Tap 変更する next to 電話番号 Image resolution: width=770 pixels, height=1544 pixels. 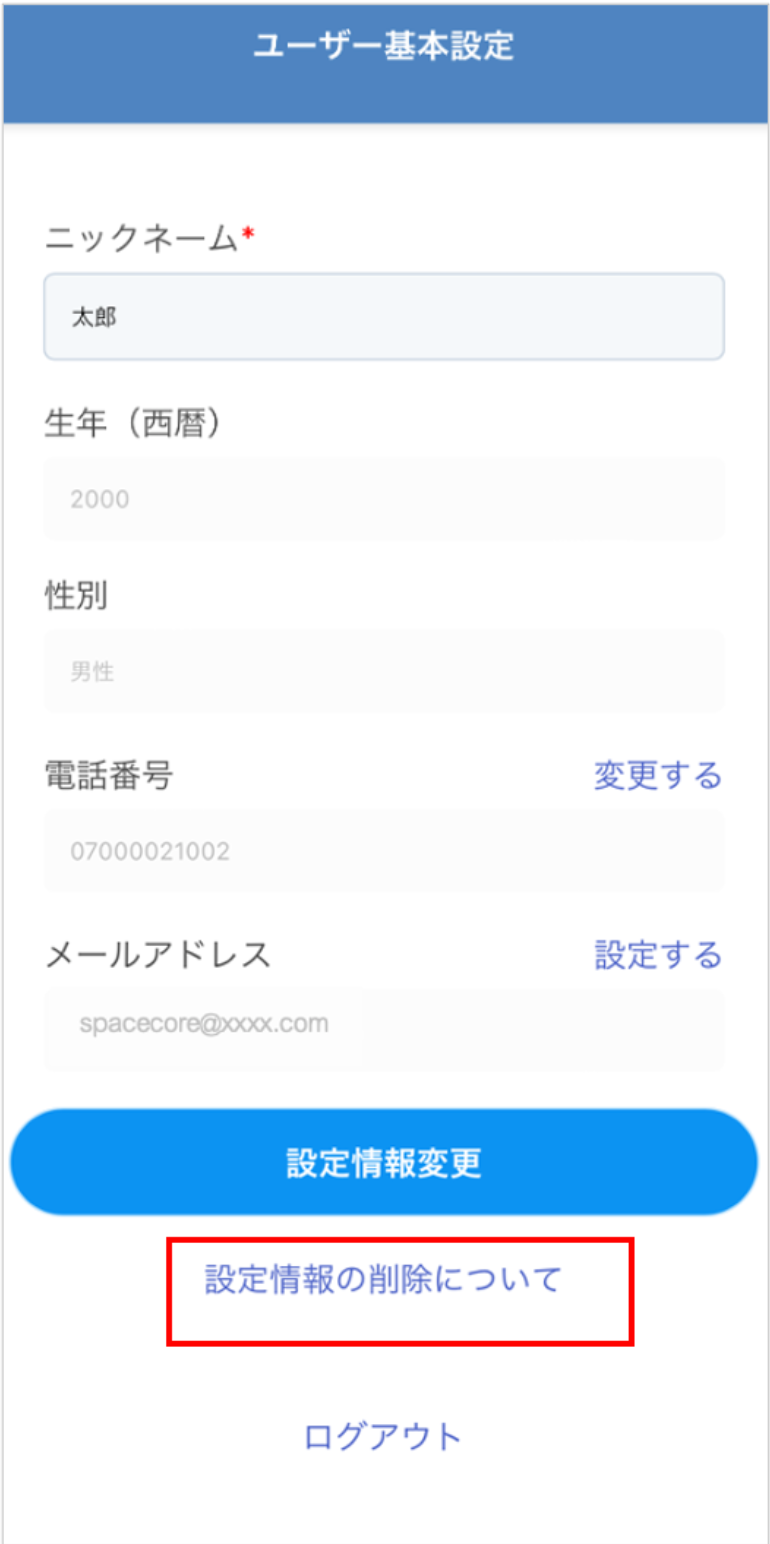(657, 775)
